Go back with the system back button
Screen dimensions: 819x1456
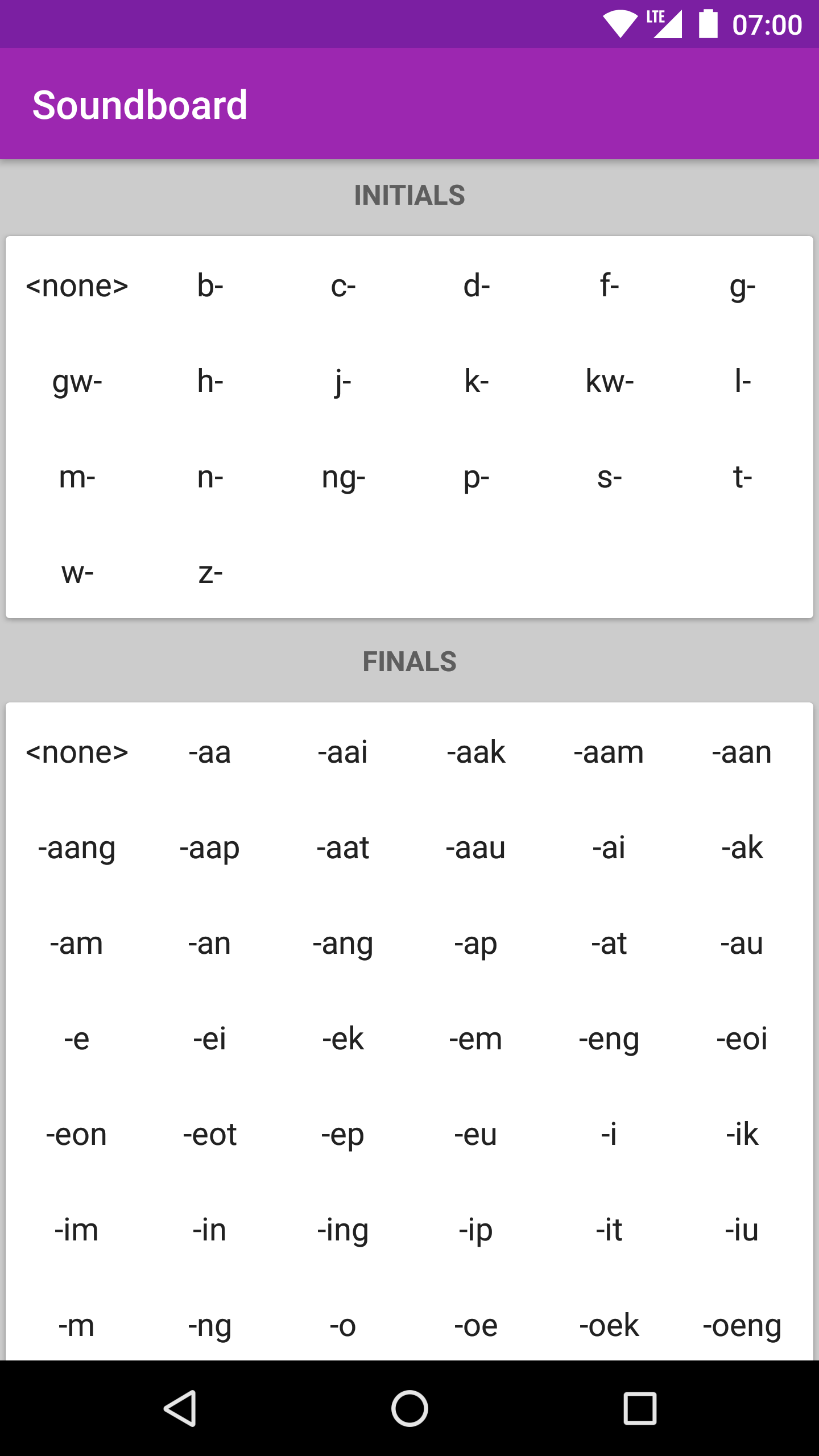click(x=180, y=1408)
